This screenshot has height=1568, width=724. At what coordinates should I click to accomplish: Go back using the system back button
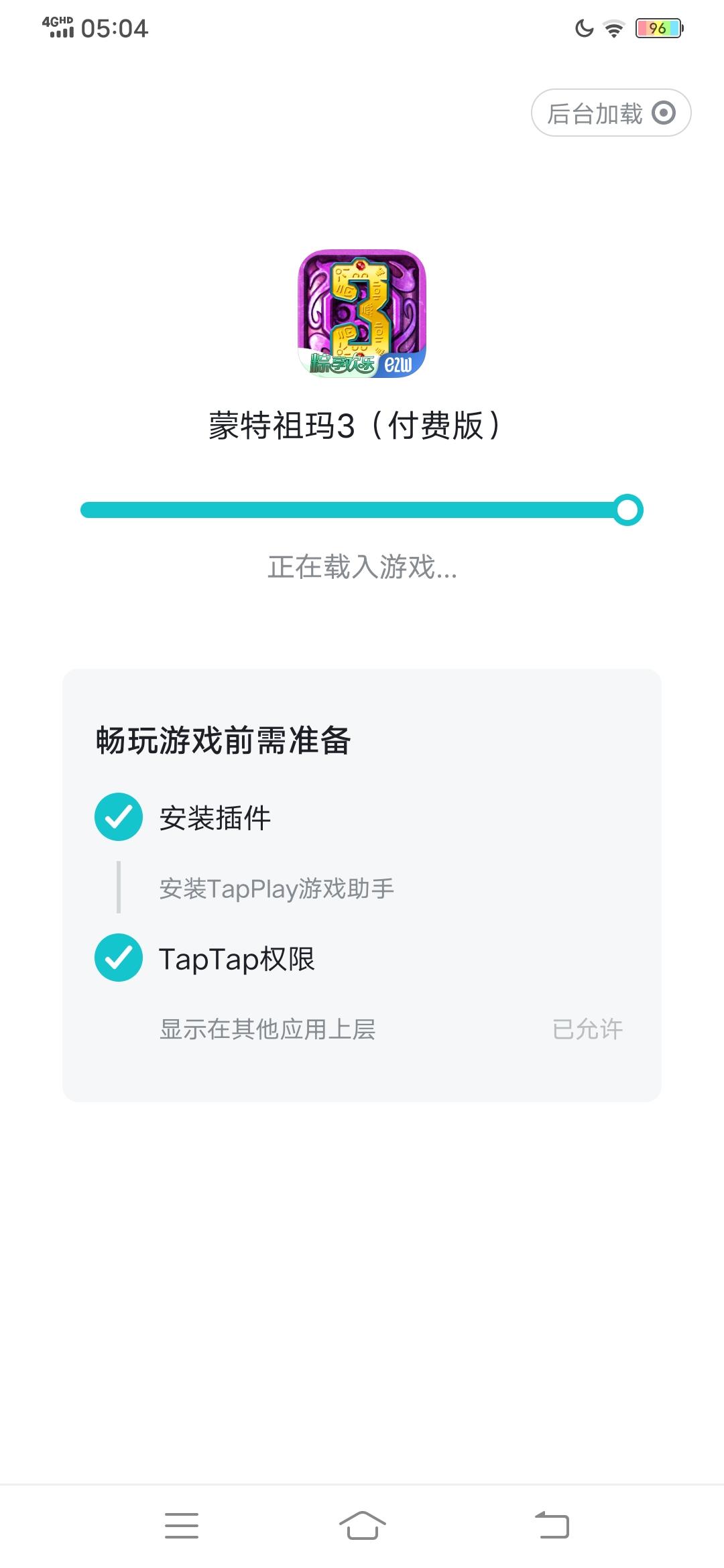(552, 1525)
